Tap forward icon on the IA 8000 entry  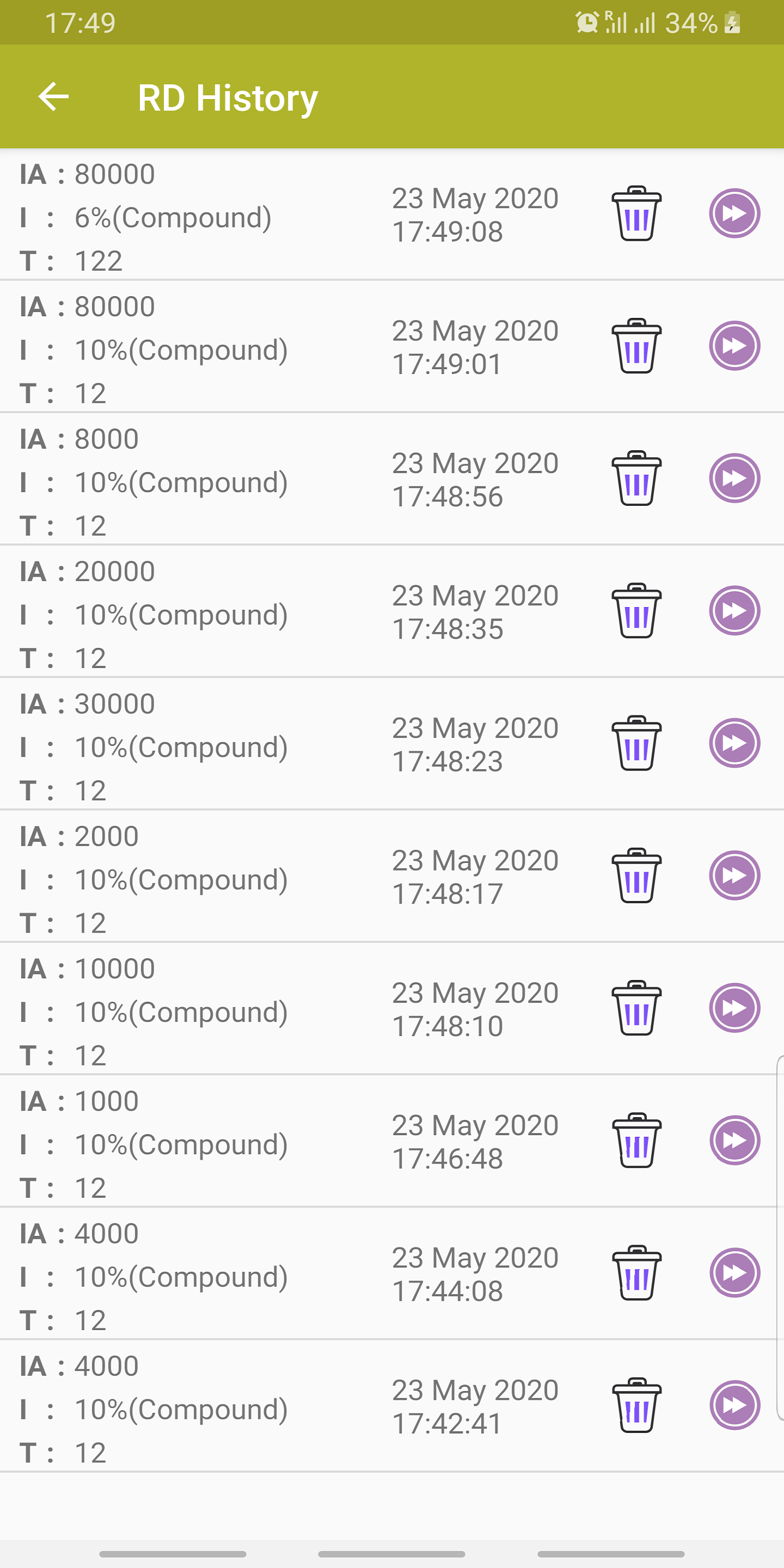[734, 478]
